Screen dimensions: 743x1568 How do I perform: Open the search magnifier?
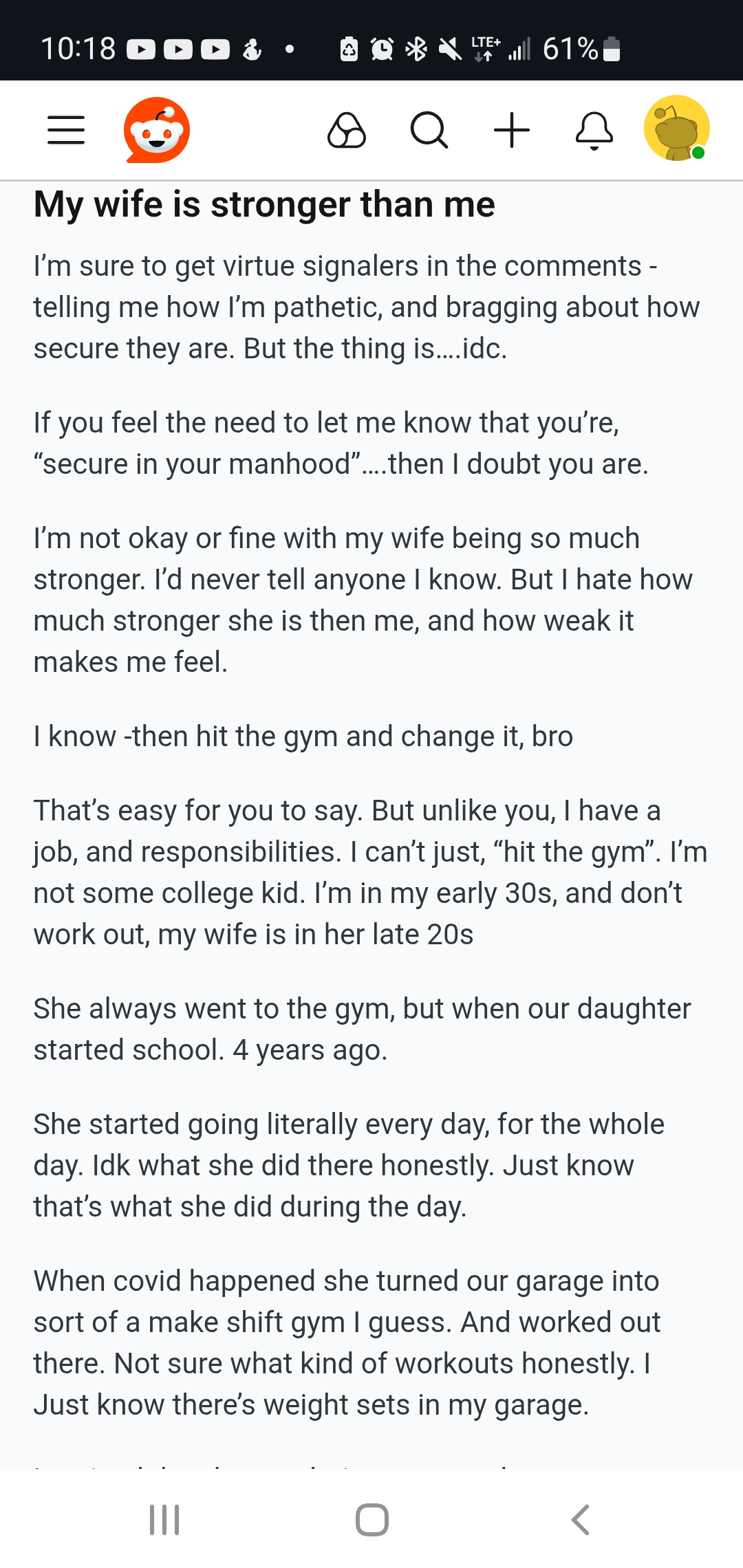pos(429,130)
